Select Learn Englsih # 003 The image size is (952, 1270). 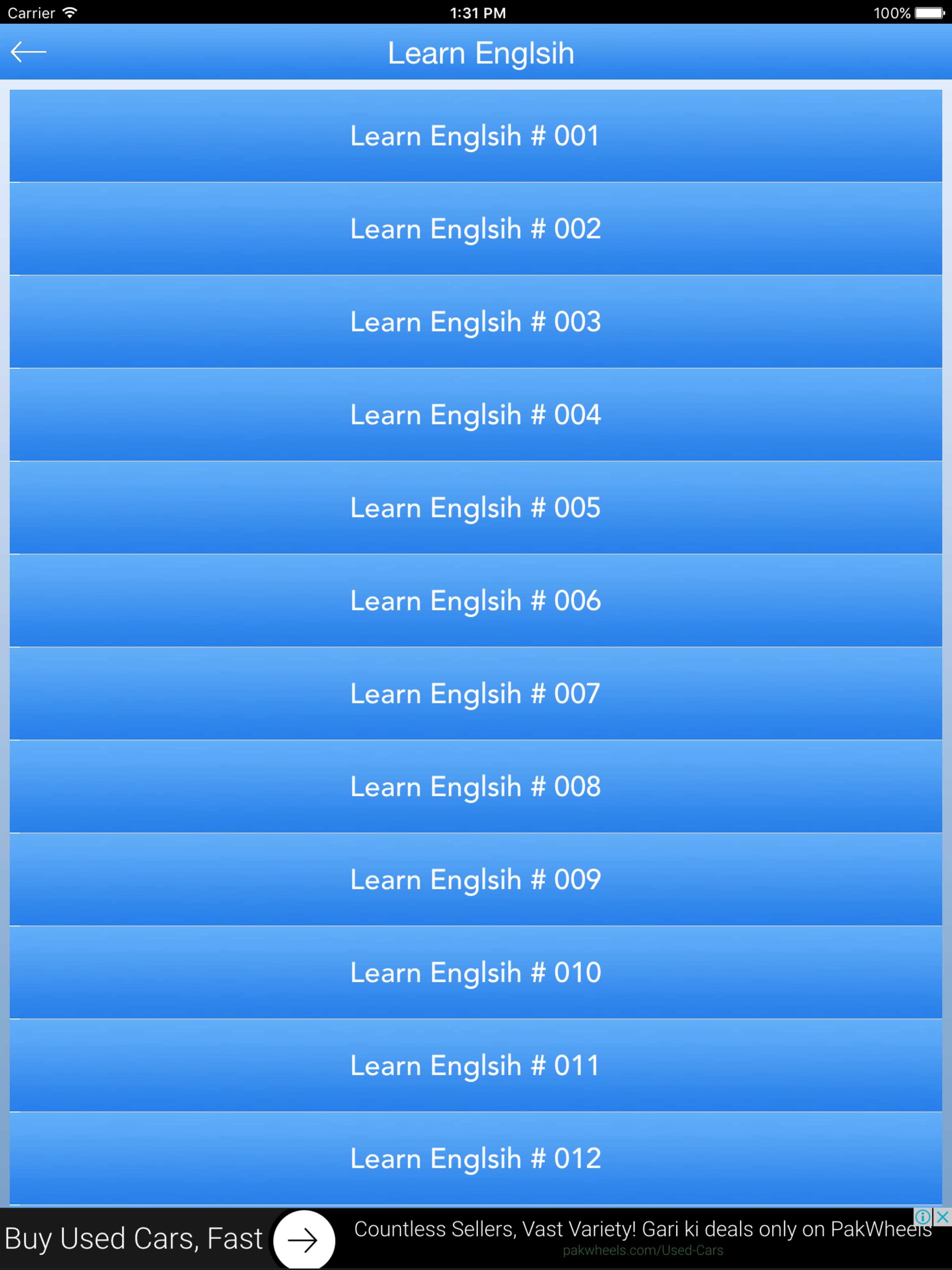tap(476, 322)
